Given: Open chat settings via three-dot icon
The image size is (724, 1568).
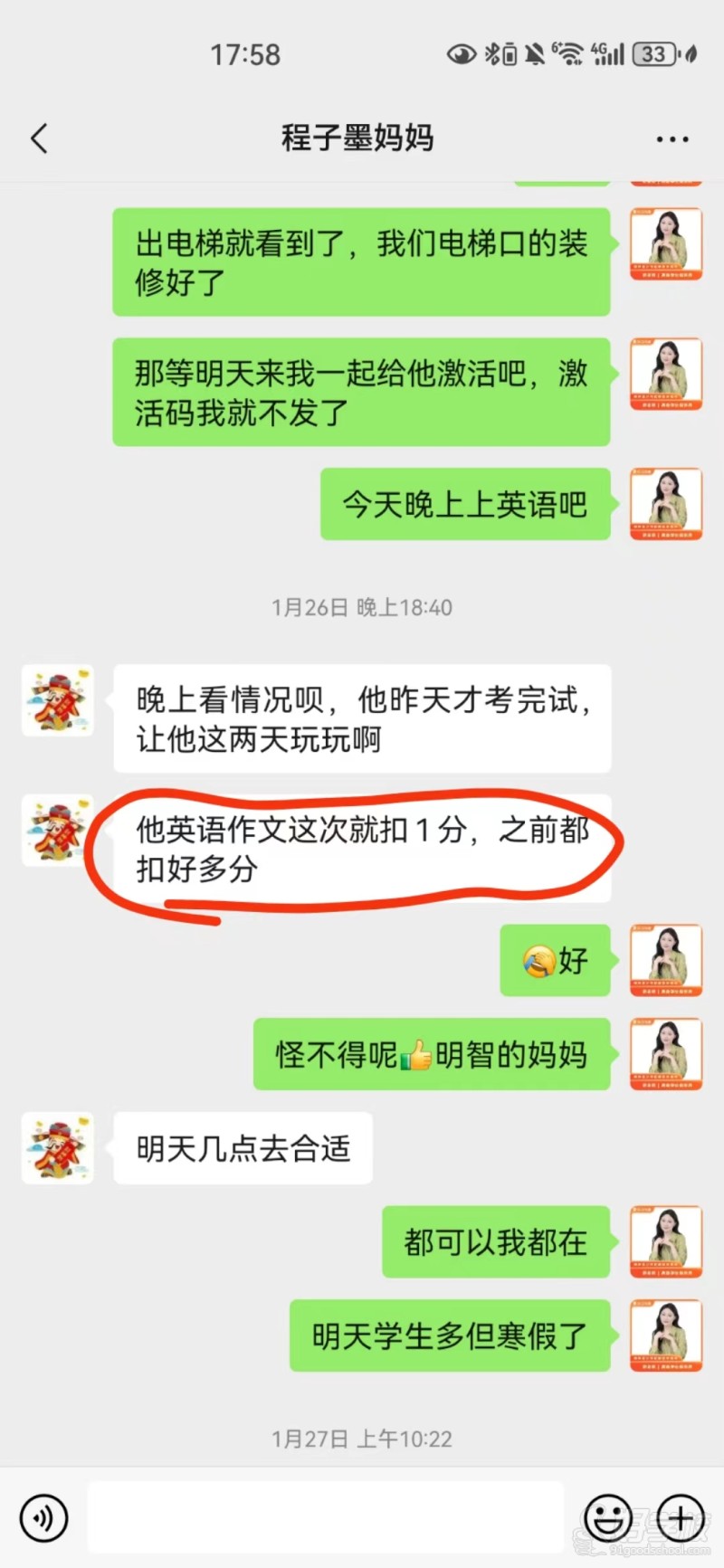Looking at the screenshot, I should (672, 138).
